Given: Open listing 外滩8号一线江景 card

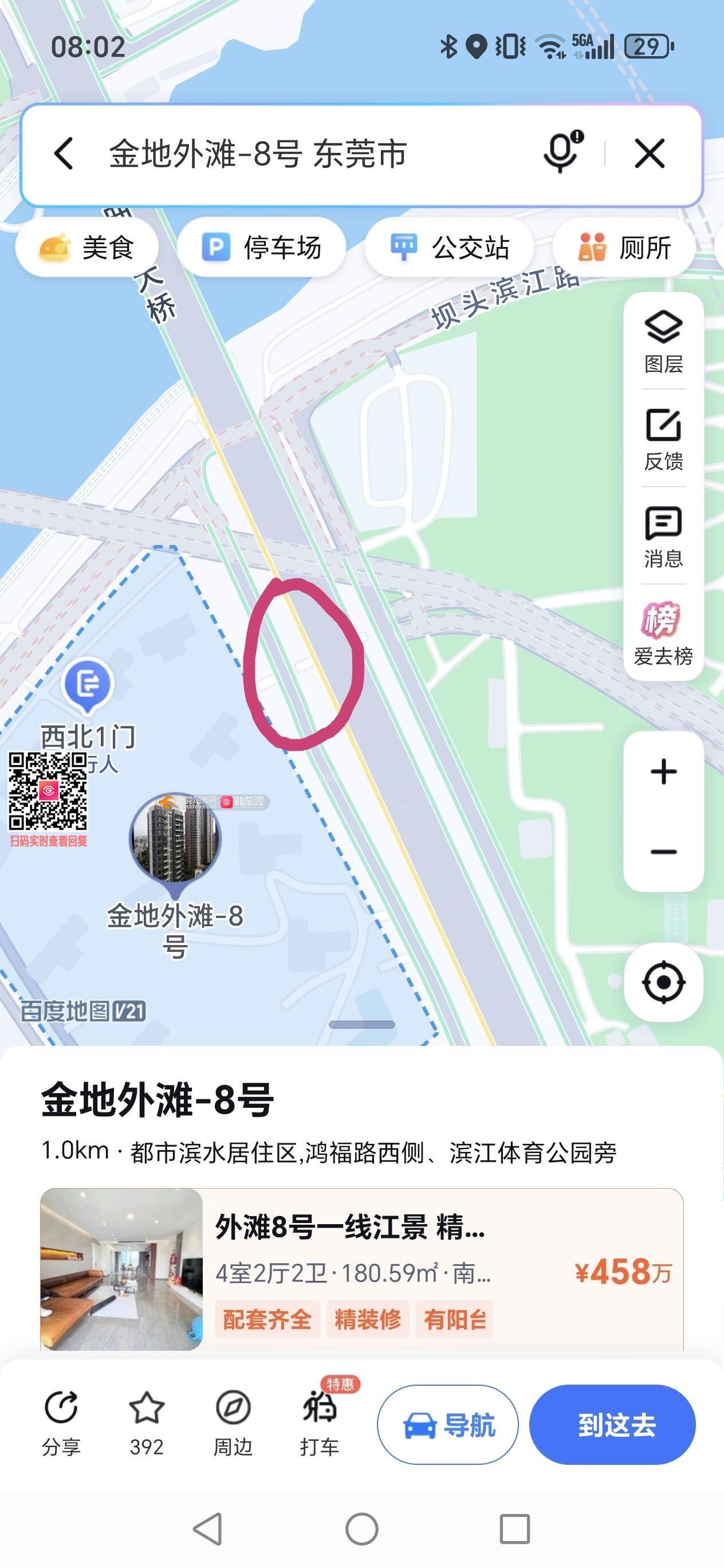Looking at the screenshot, I should click(361, 1268).
